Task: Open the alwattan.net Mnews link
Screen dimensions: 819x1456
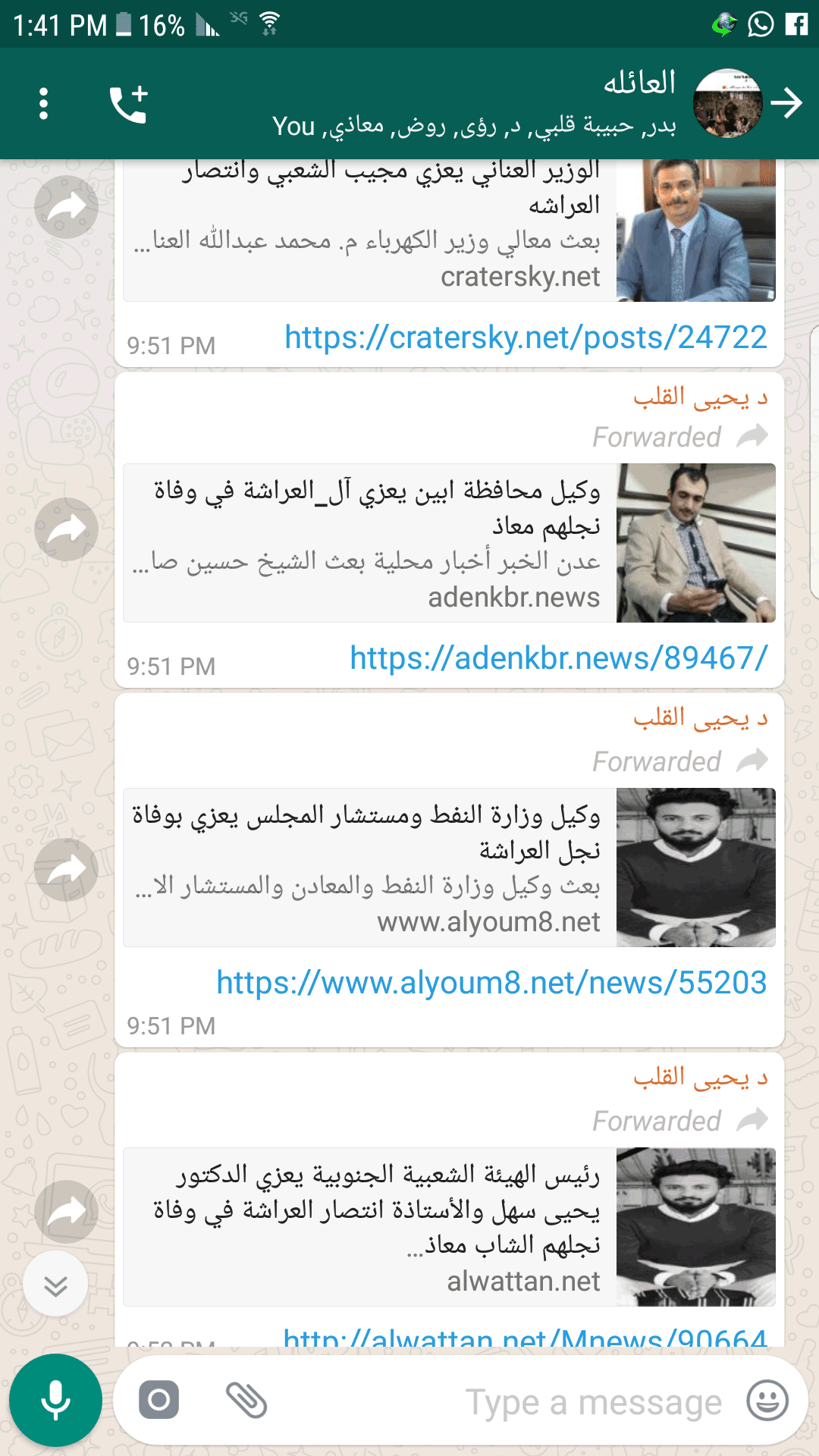Action: point(526,1336)
